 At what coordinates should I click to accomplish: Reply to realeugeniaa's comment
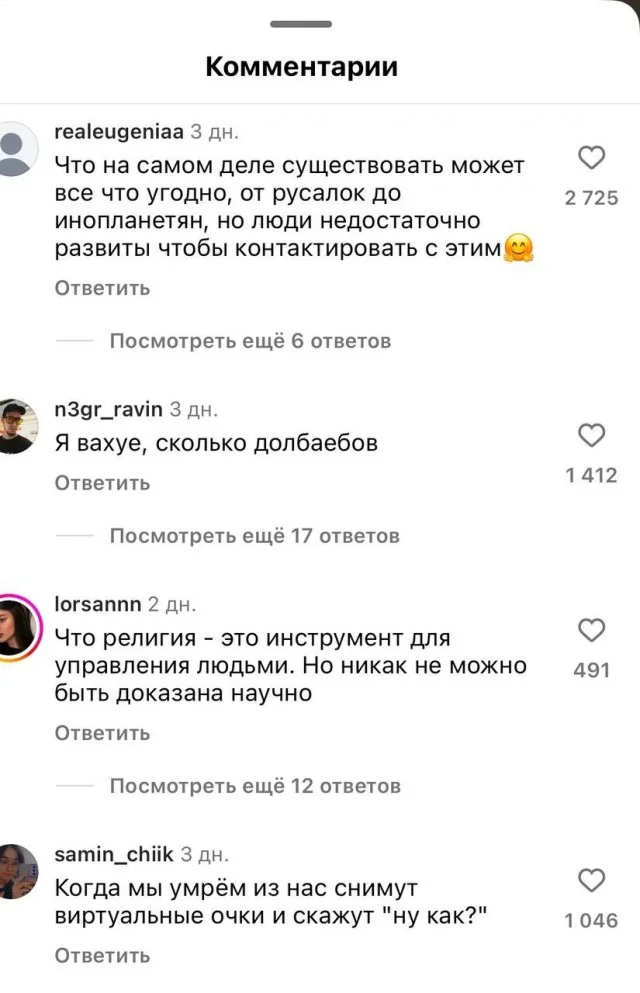click(102, 288)
